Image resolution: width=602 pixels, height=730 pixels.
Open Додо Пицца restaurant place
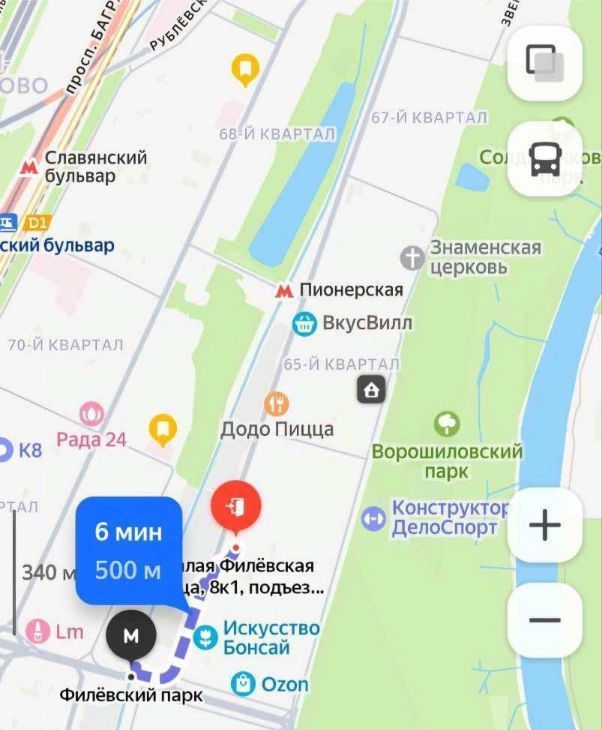tap(277, 404)
